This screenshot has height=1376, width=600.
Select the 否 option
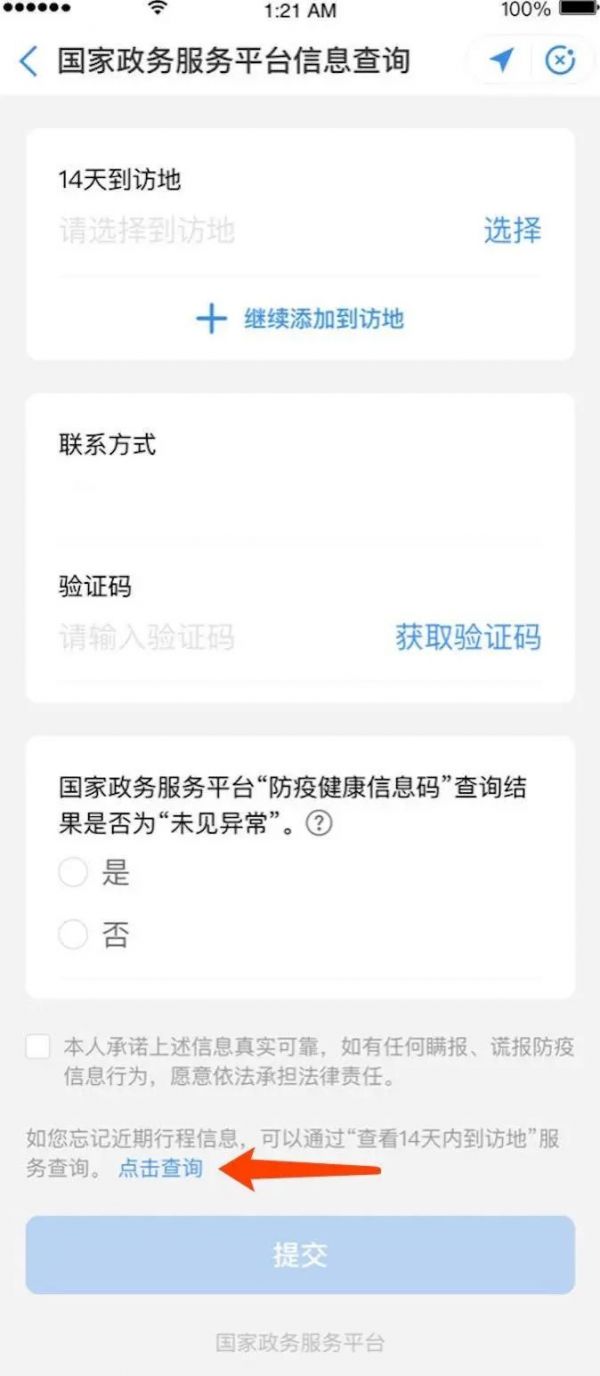tap(95, 935)
